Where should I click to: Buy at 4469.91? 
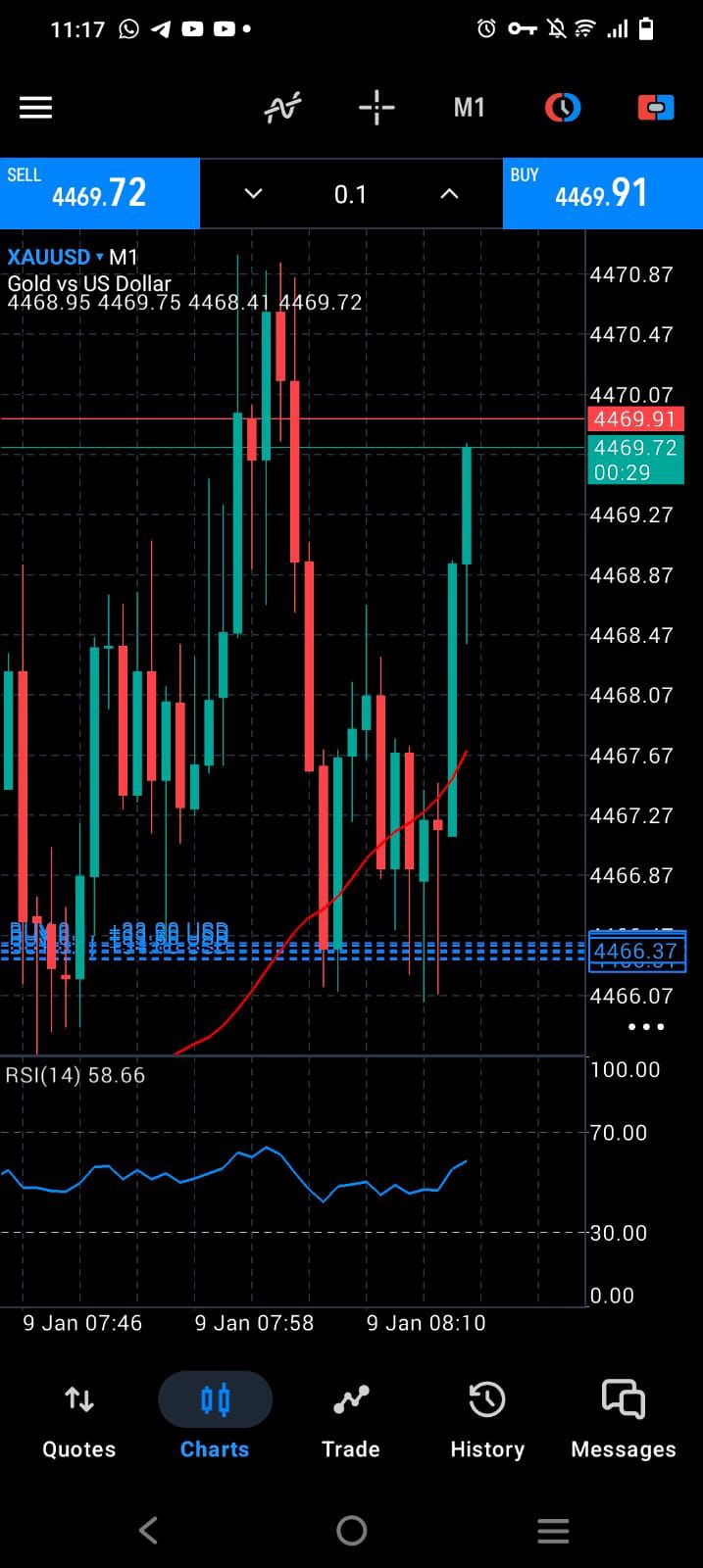click(601, 193)
